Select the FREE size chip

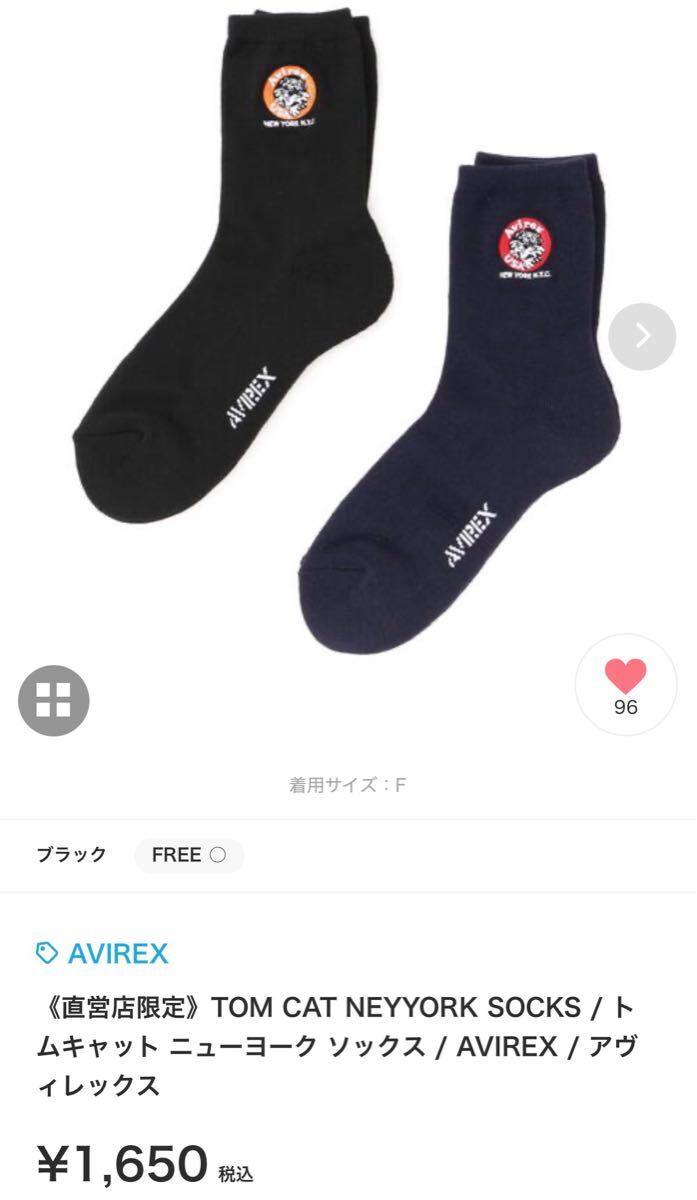tap(188, 855)
